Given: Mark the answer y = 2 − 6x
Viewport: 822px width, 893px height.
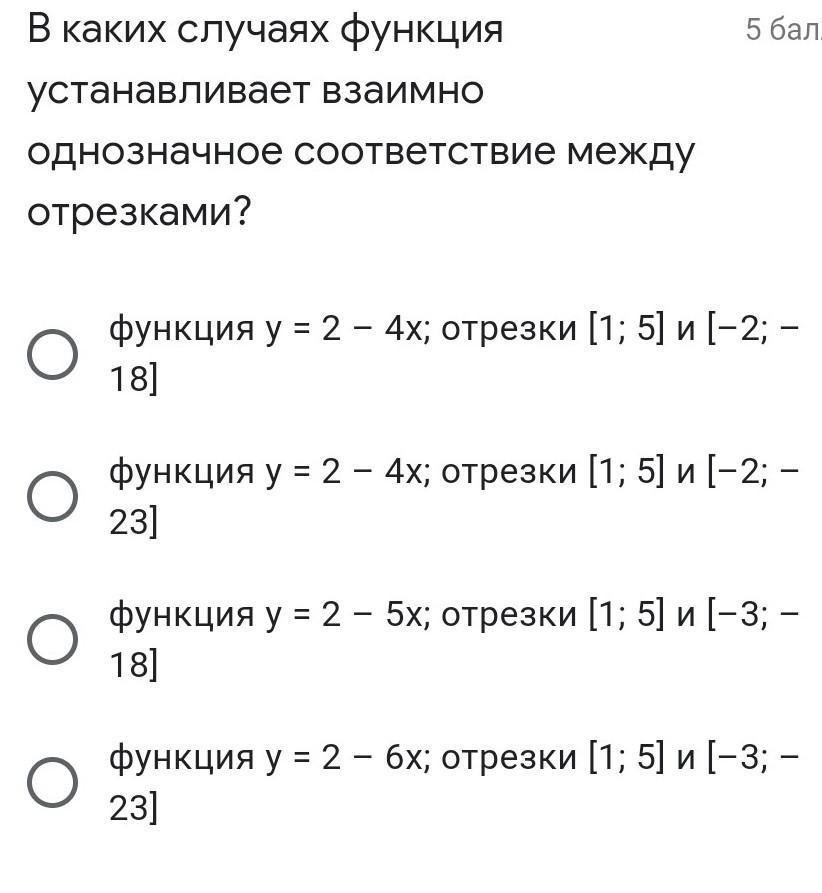Looking at the screenshot, I should pyautogui.click(x=52, y=782).
